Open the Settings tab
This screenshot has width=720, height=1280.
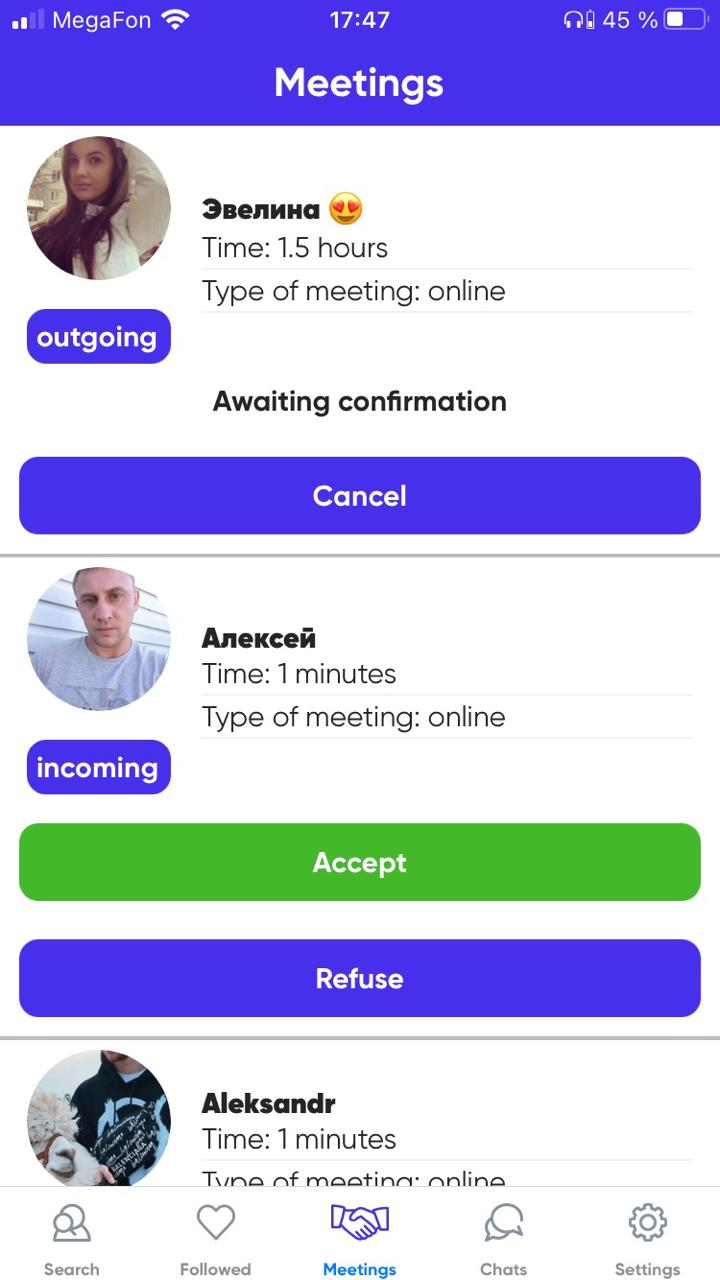[647, 1238]
